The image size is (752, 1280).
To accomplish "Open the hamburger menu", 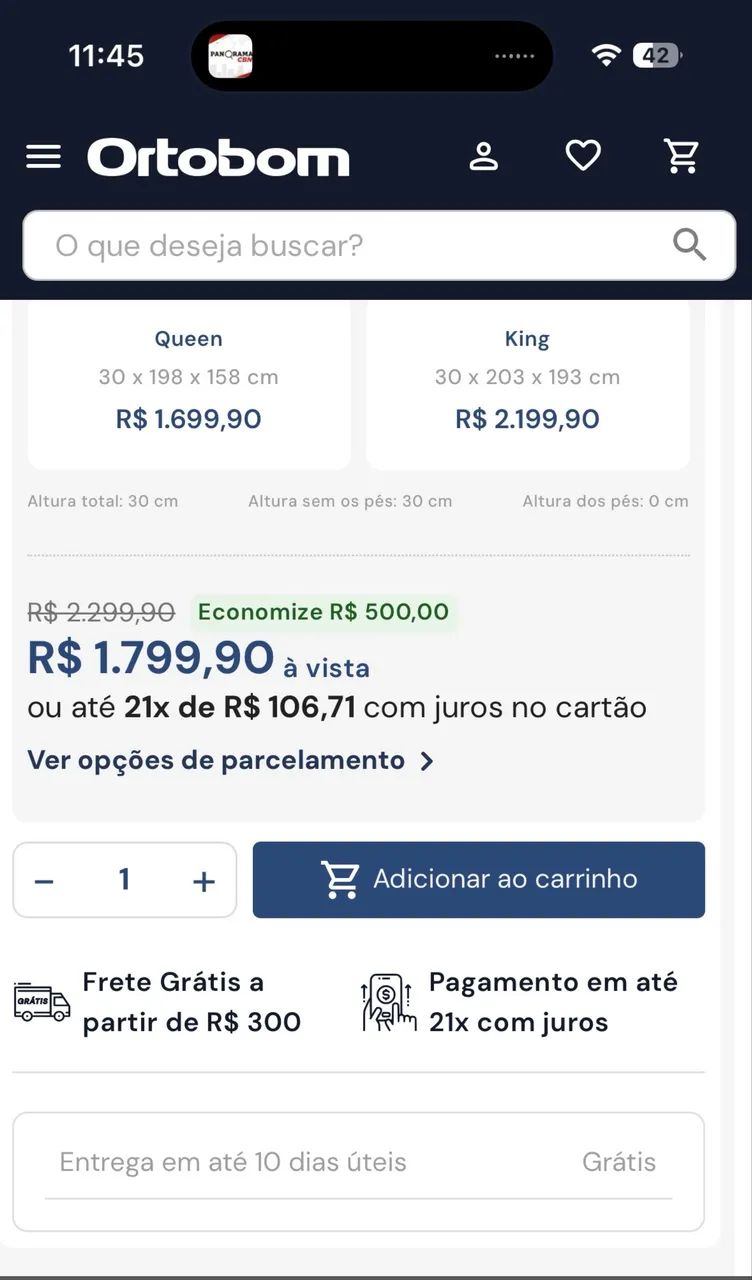I will (x=43, y=157).
